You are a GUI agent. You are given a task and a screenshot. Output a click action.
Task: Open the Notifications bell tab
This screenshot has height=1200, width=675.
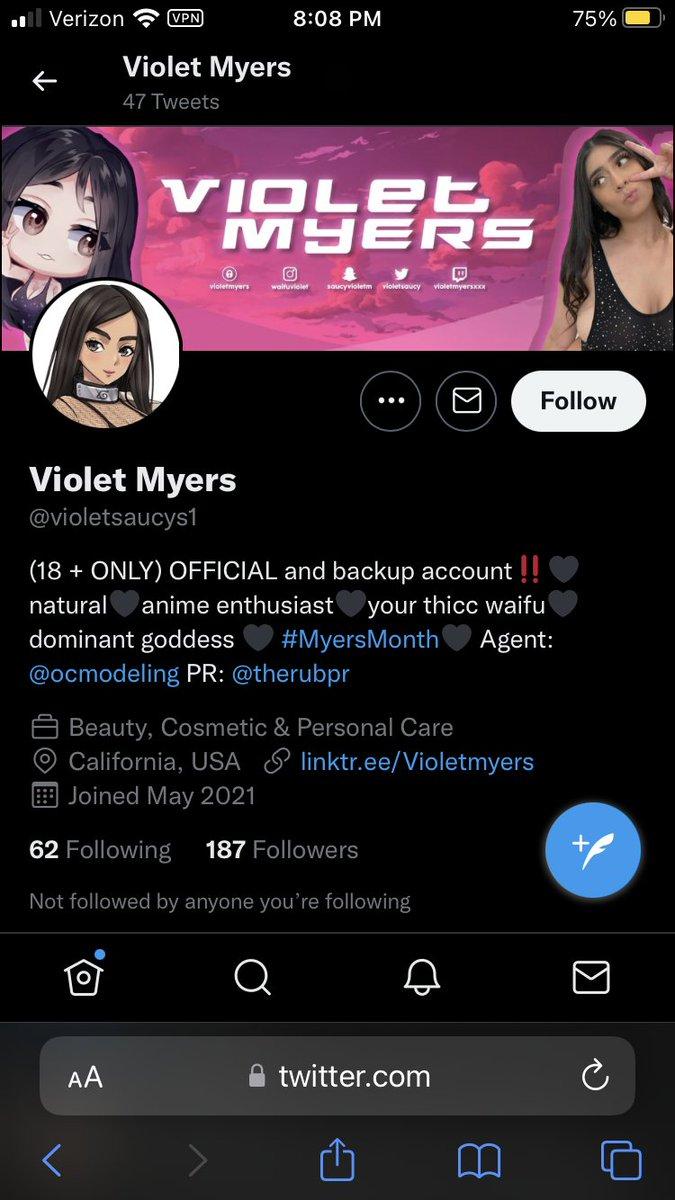(422, 976)
